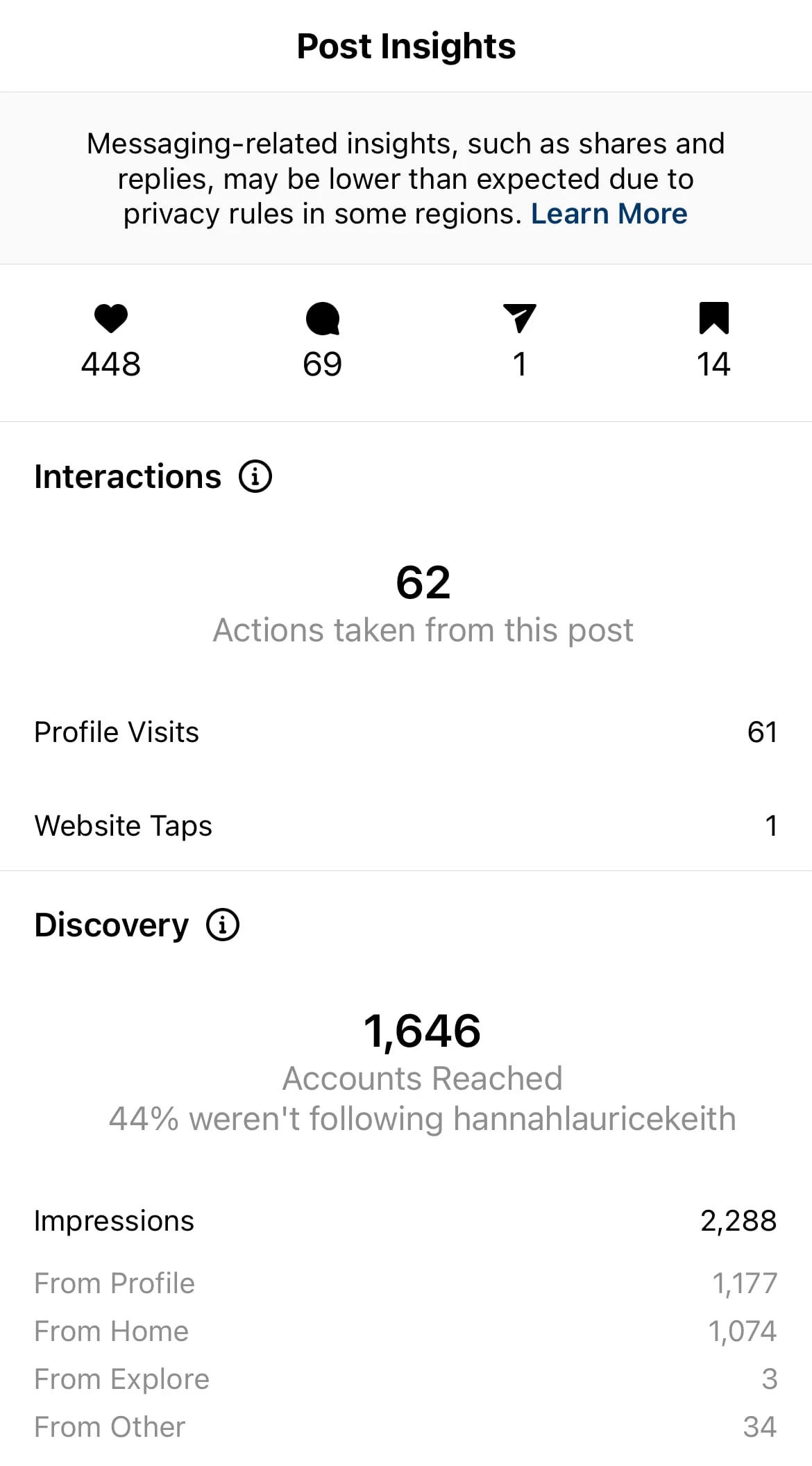Tap the info icon beside Interactions
The width and height of the screenshot is (812, 1466).
255,477
